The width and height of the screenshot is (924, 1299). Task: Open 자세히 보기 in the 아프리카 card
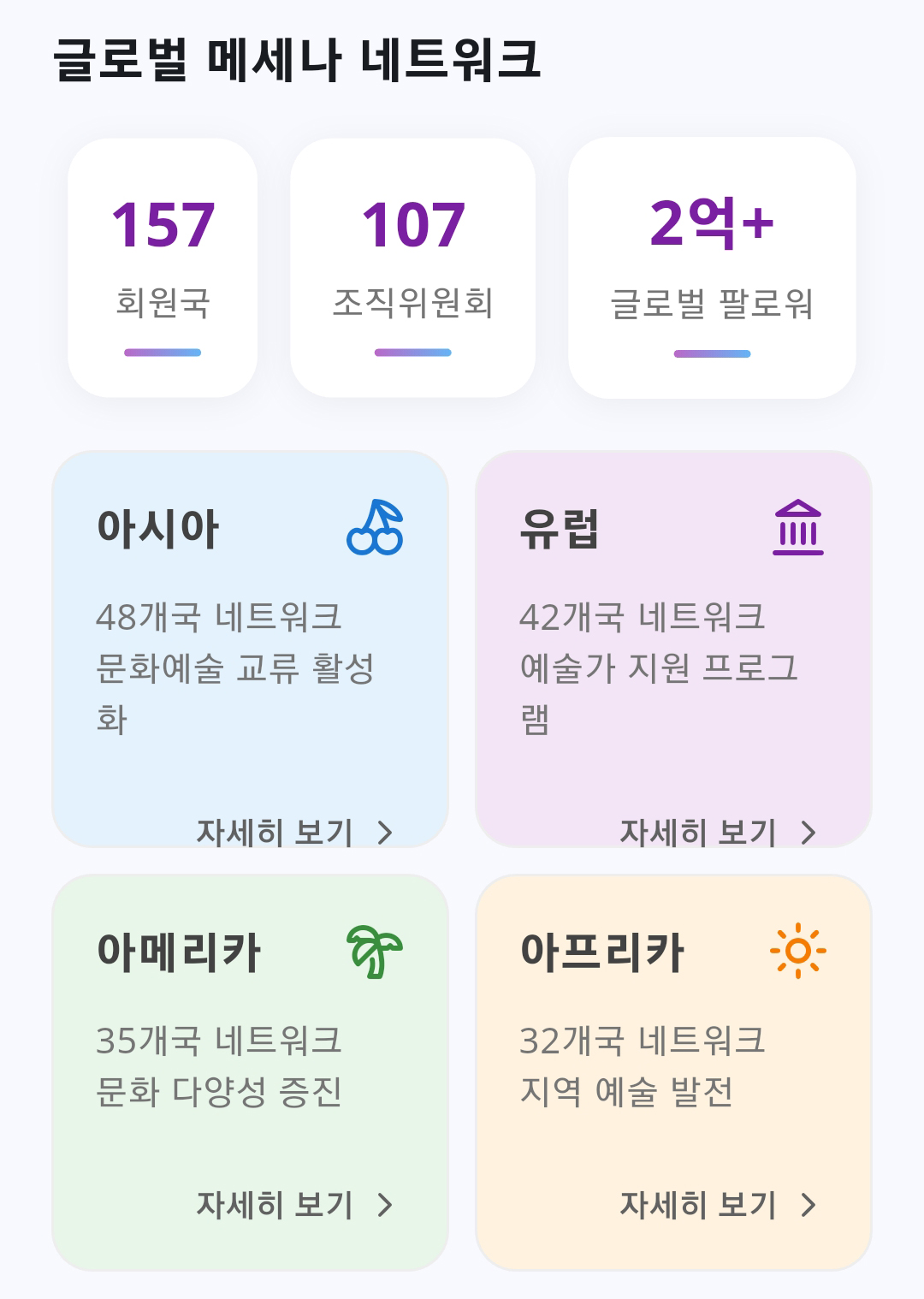pos(719,1205)
